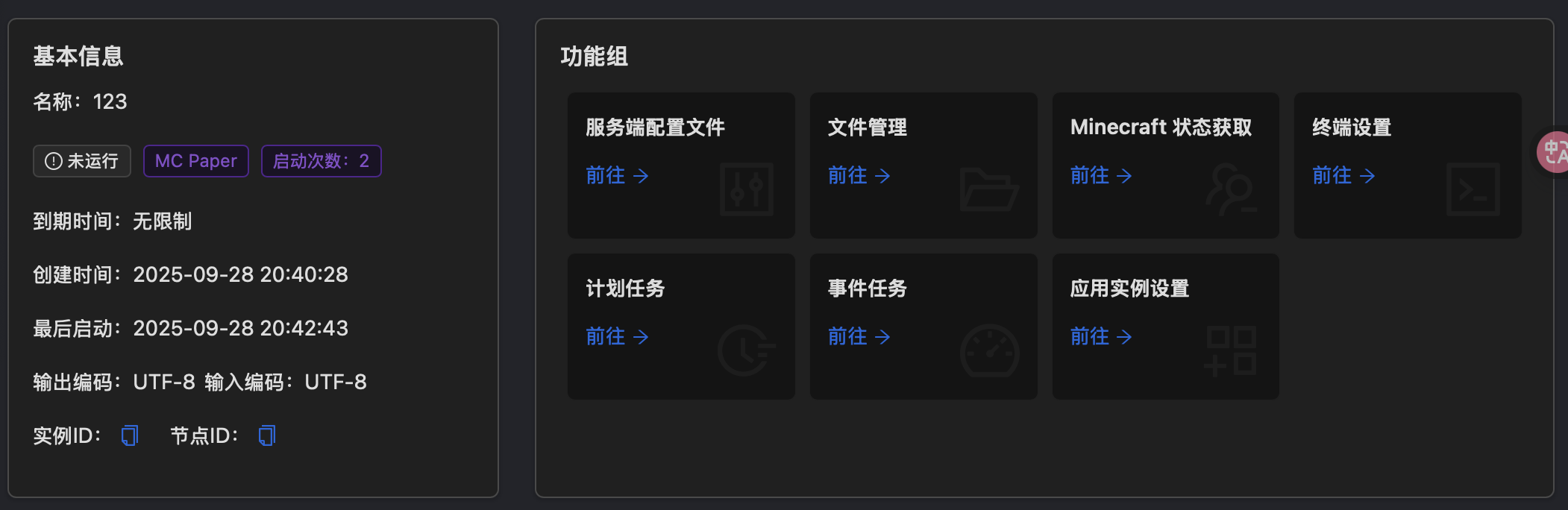
Task: Open 服务端配置文件 via its 前往 link
Action: pyautogui.click(x=617, y=176)
